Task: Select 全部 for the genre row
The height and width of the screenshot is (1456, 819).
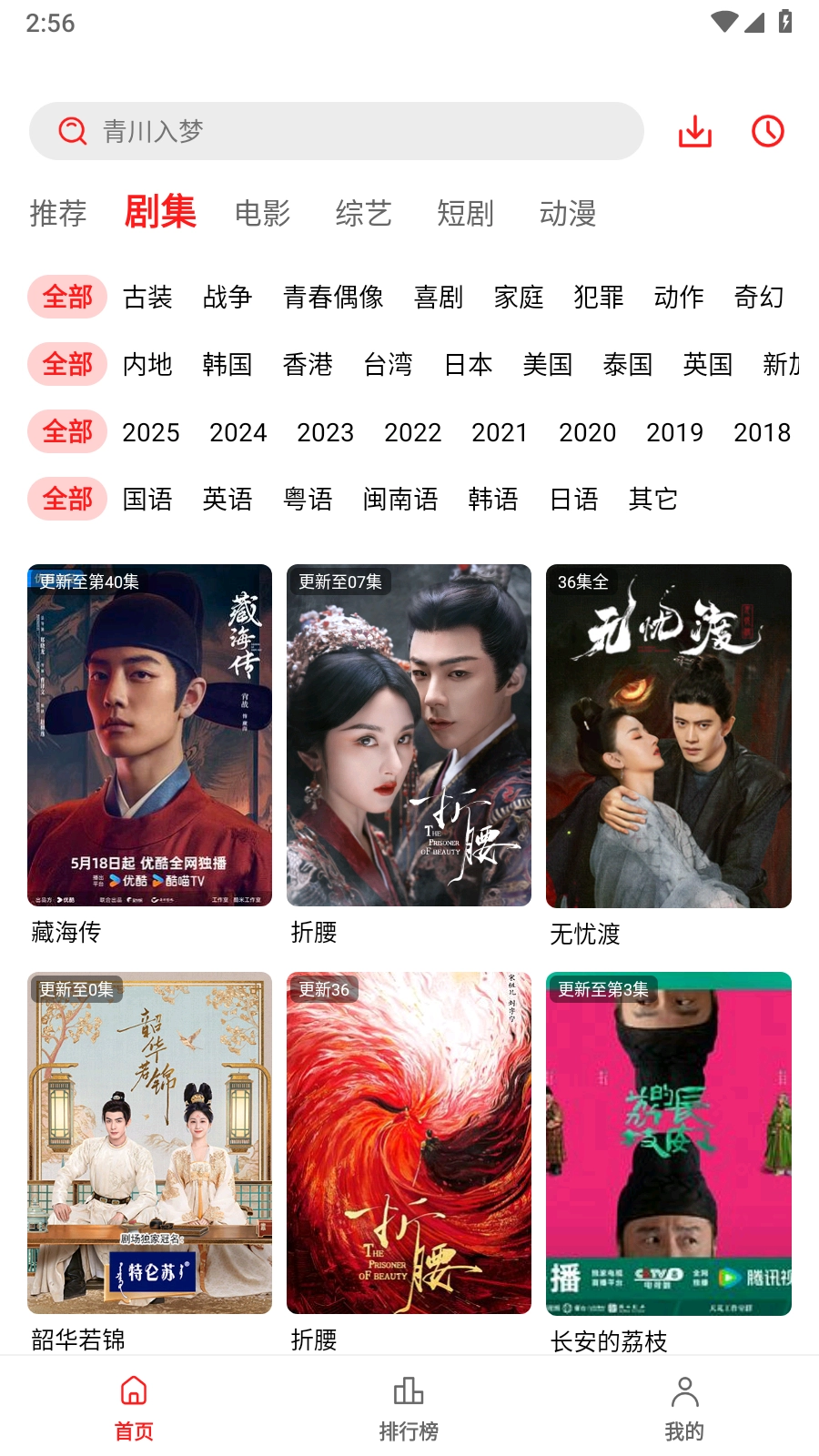Action: pos(67,297)
